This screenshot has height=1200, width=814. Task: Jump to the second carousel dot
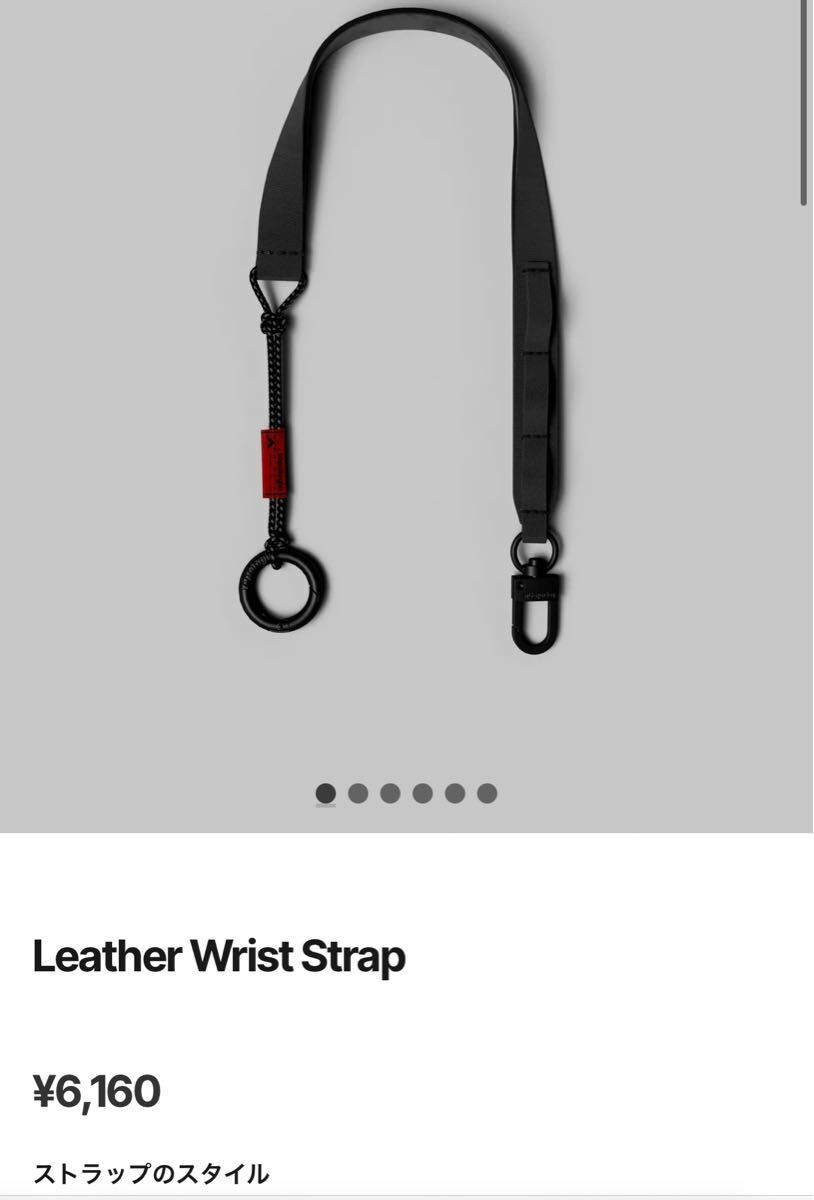tap(358, 793)
